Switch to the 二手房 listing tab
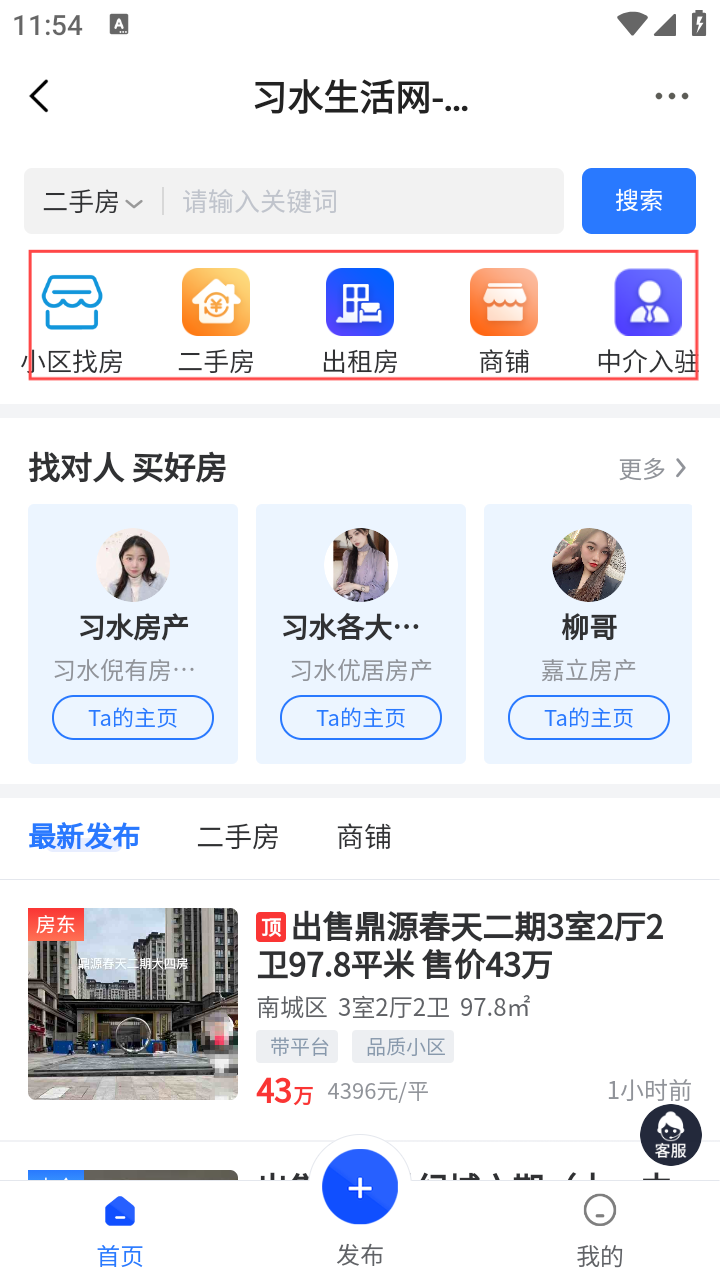Image resolution: width=720 pixels, height=1280 pixels. tap(238, 837)
